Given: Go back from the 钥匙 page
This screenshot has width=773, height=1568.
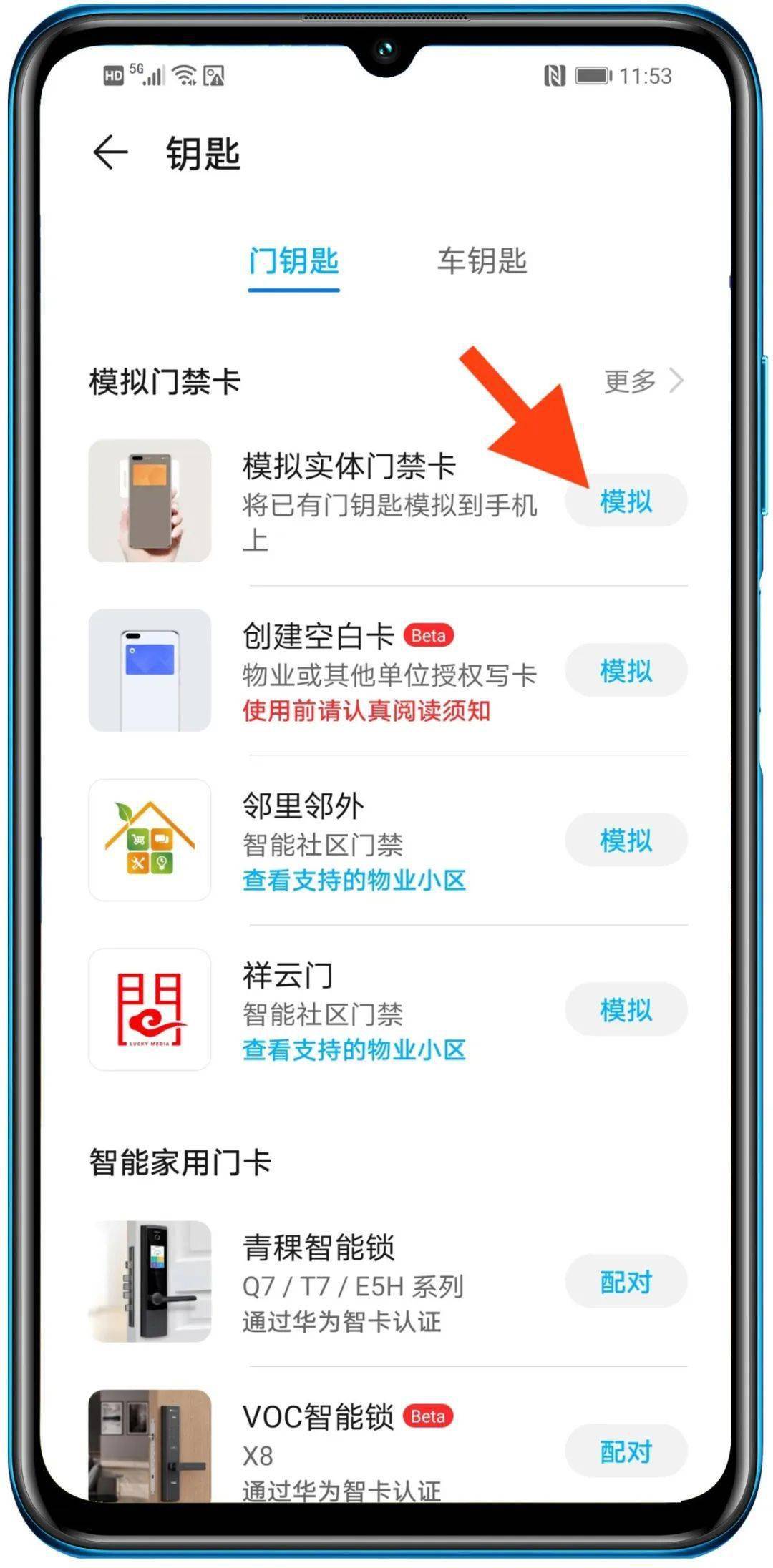Looking at the screenshot, I should (x=110, y=152).
